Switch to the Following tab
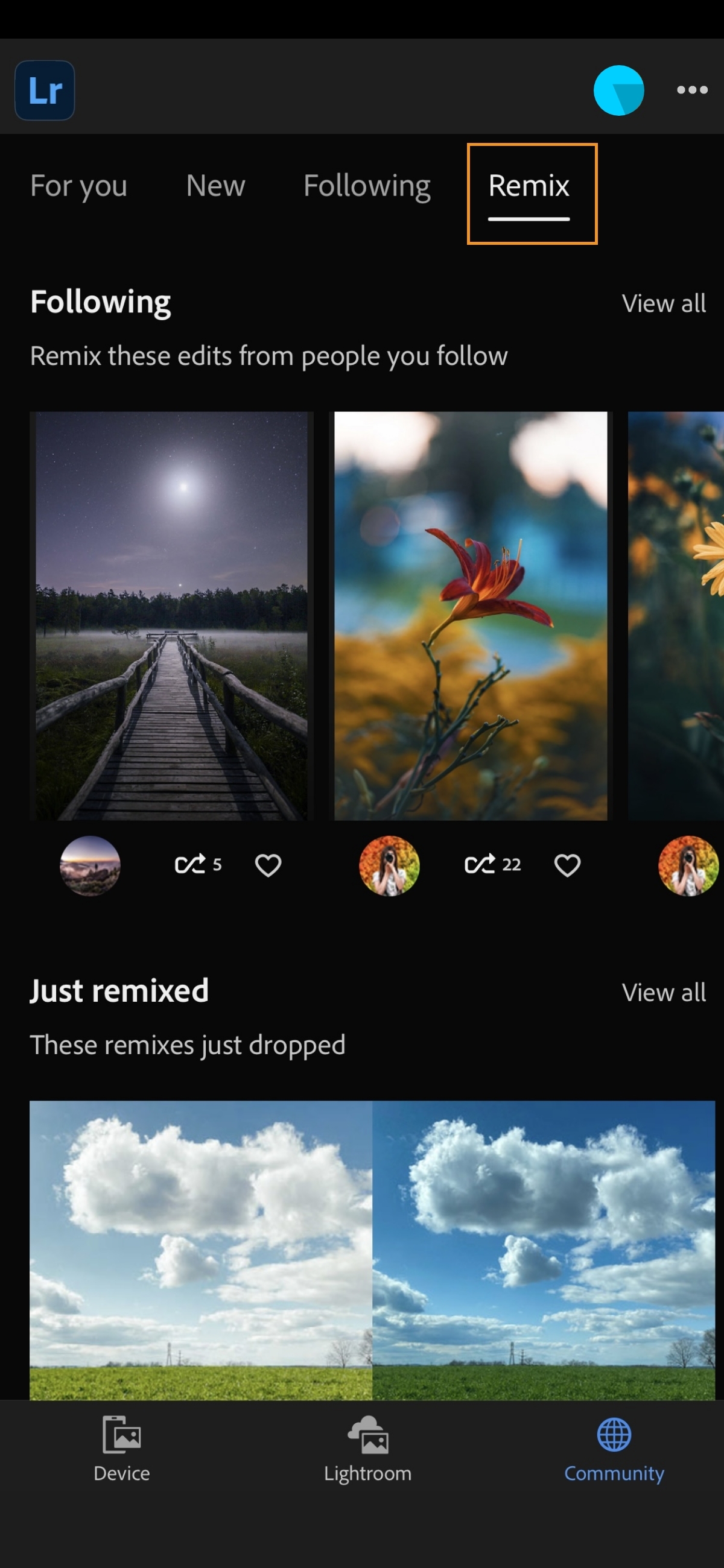724x1568 pixels. click(x=366, y=187)
